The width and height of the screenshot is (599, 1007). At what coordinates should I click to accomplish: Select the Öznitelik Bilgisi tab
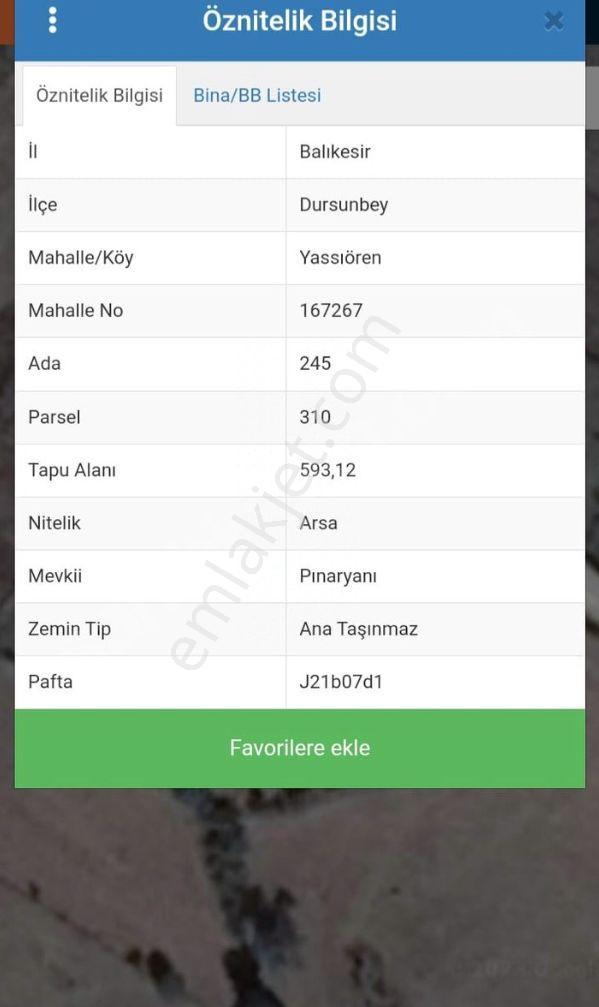click(x=100, y=96)
